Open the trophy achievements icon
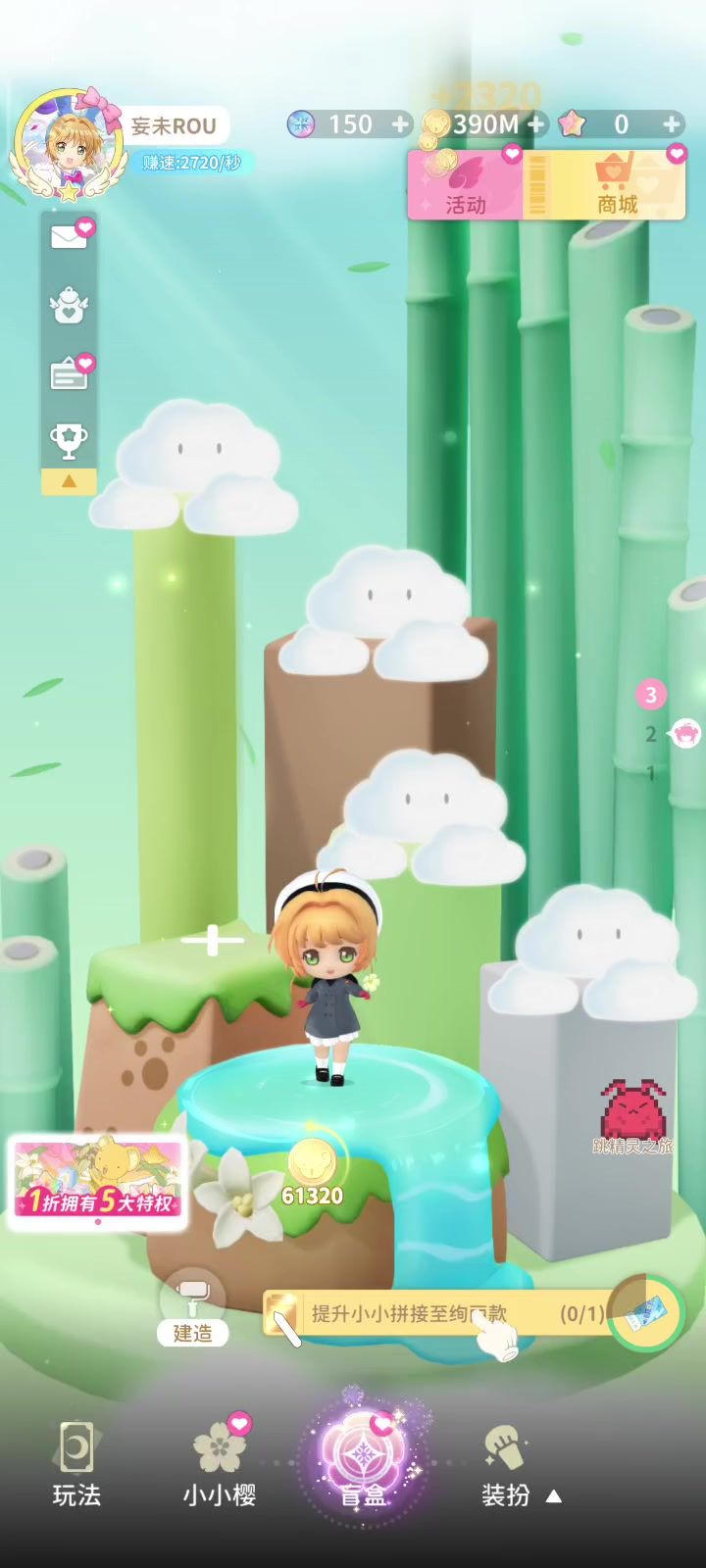Image resolution: width=706 pixels, height=1568 pixels. click(x=69, y=440)
